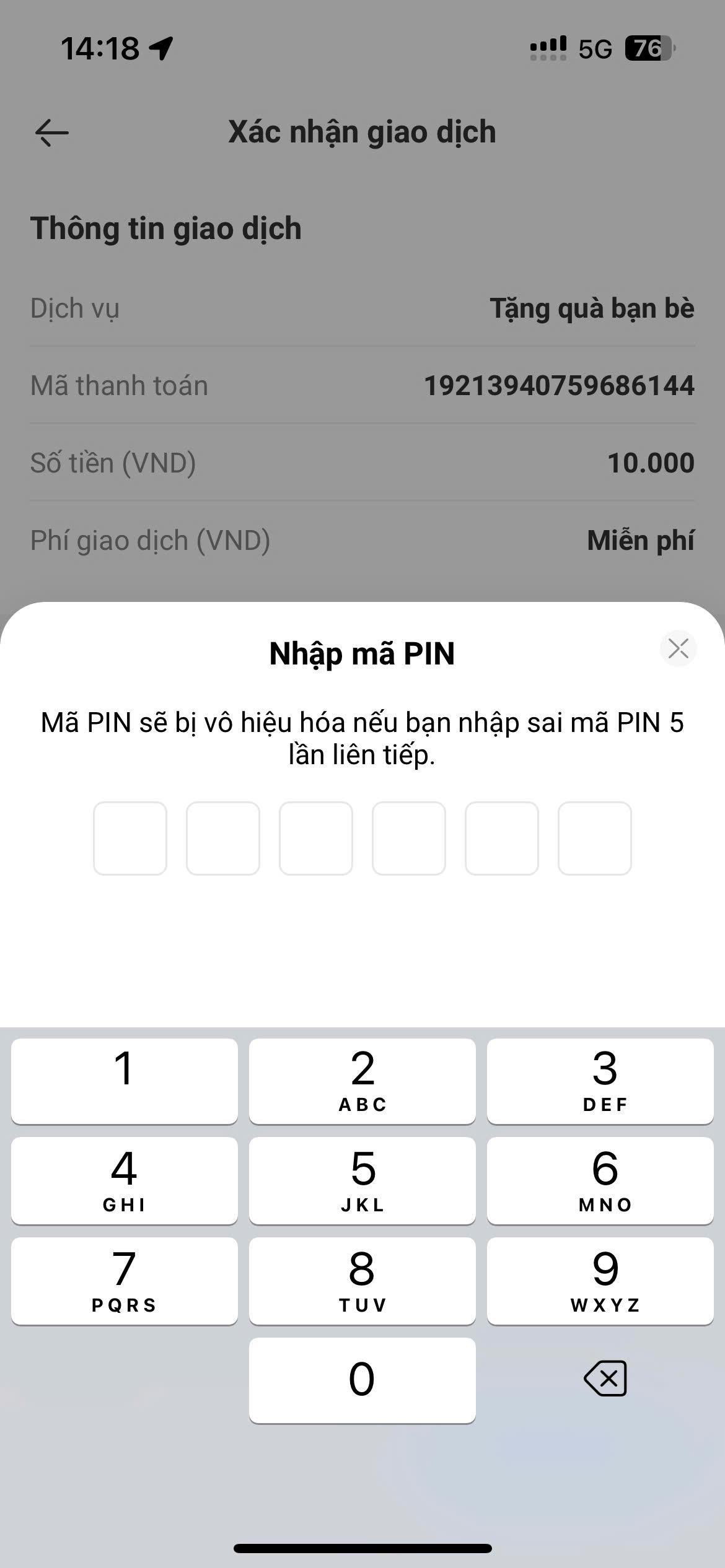Close the PIN entry dialog
Viewport: 725px width, 1568px height.
click(679, 648)
